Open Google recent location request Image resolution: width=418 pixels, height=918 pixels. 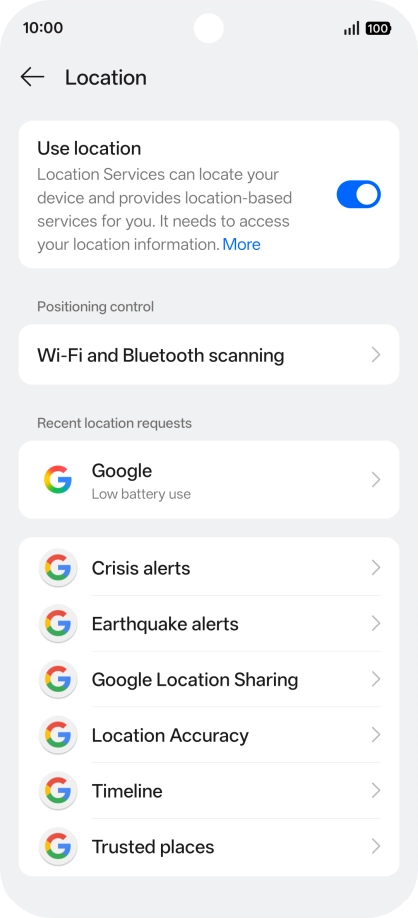[x=209, y=480]
